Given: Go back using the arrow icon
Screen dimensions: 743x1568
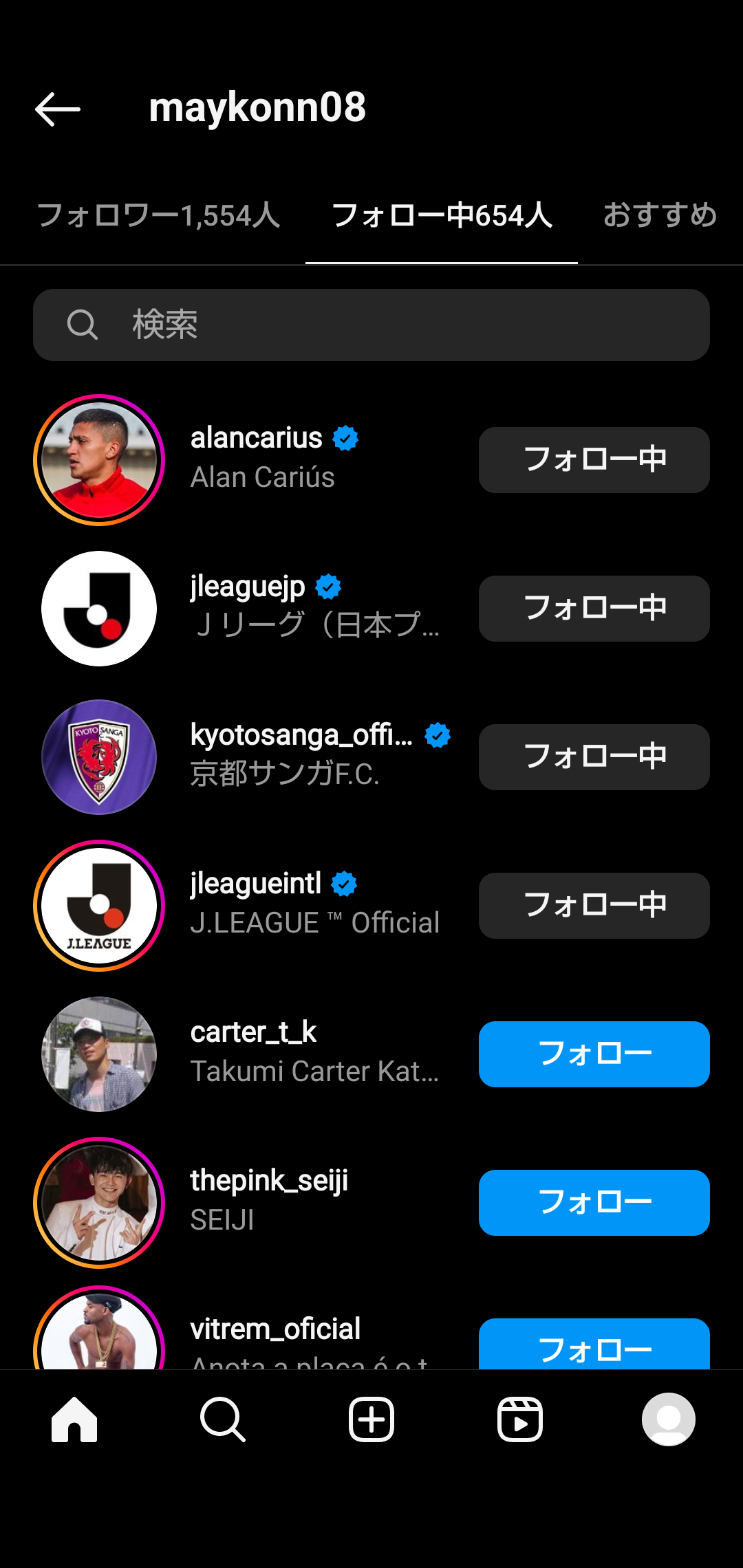Looking at the screenshot, I should (58, 109).
